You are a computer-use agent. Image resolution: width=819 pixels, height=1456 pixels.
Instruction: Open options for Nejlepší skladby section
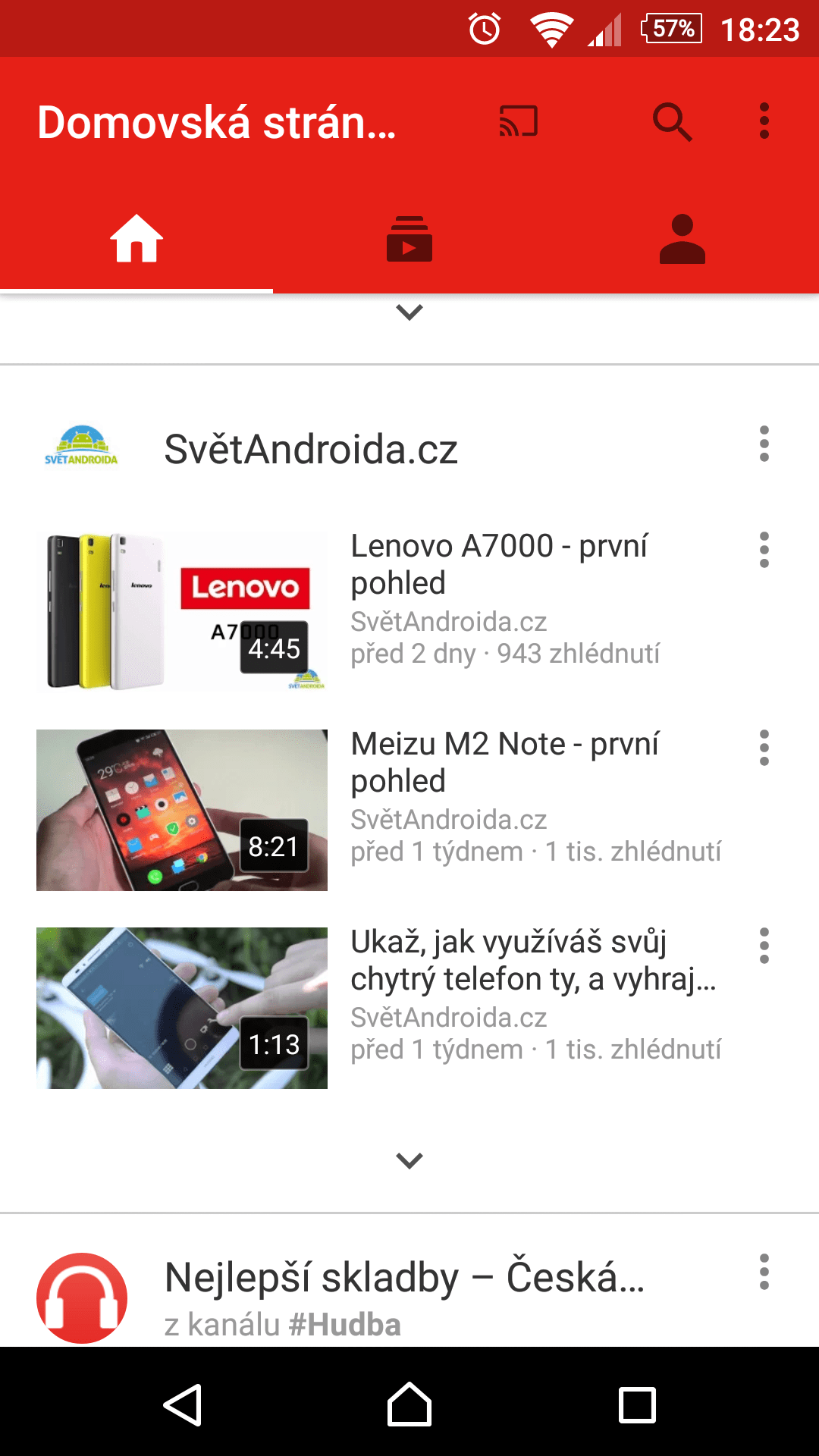click(764, 1272)
